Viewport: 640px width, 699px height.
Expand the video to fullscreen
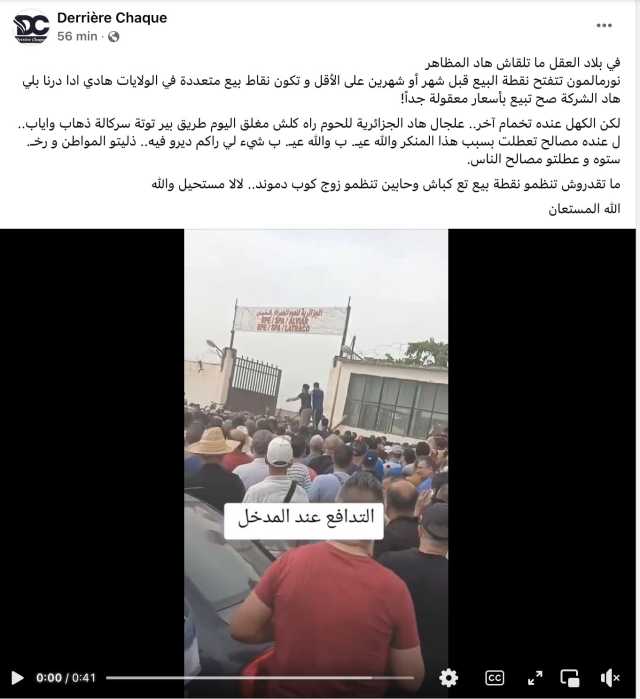coord(535,678)
